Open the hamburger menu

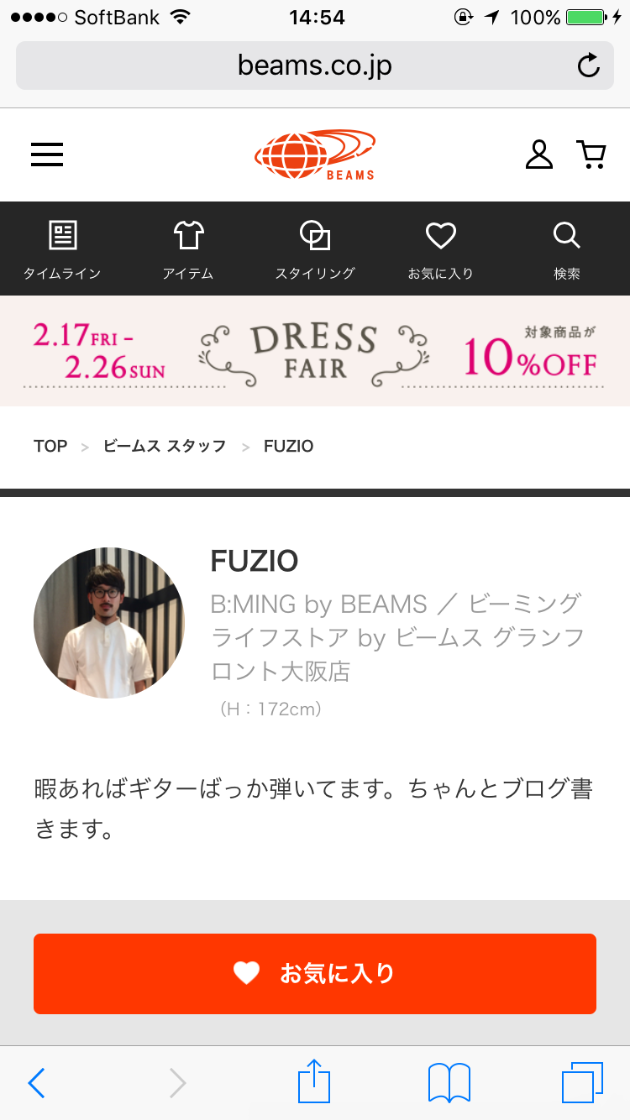(47, 155)
